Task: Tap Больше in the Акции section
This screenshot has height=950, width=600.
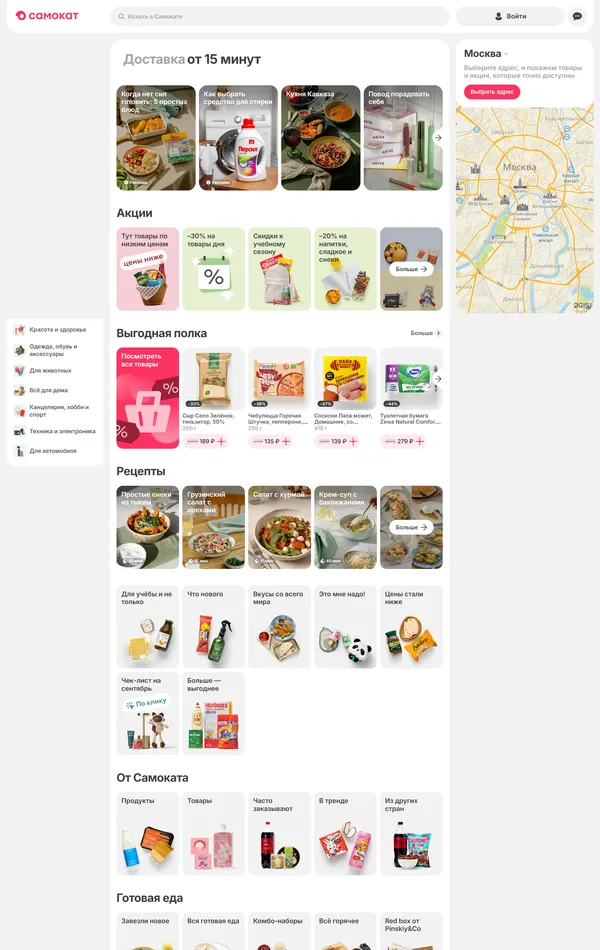Action: [x=411, y=269]
